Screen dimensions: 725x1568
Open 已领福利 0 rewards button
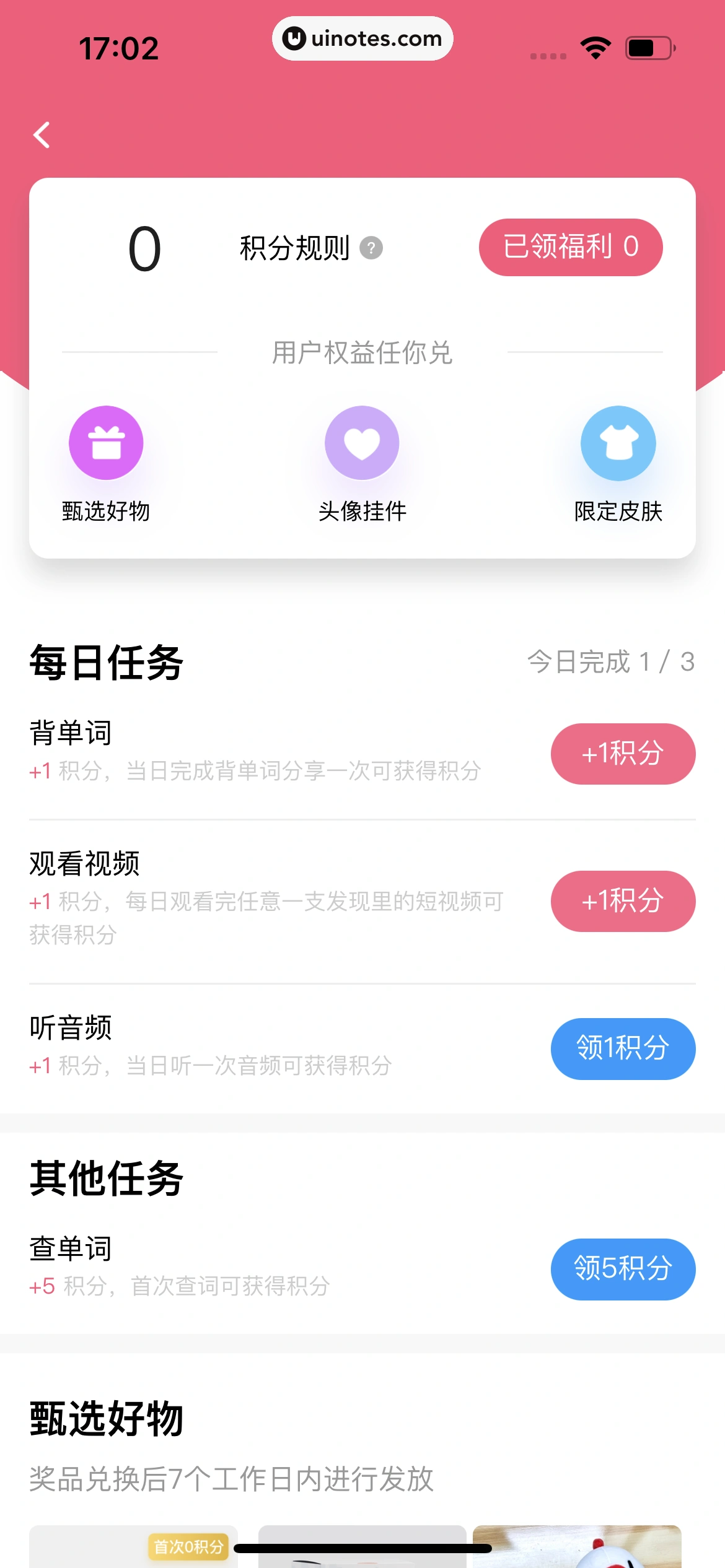tap(570, 246)
